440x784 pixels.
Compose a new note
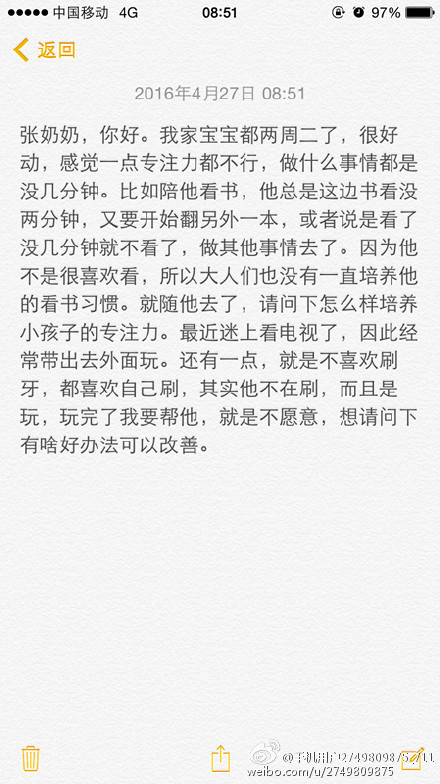(x=411, y=758)
